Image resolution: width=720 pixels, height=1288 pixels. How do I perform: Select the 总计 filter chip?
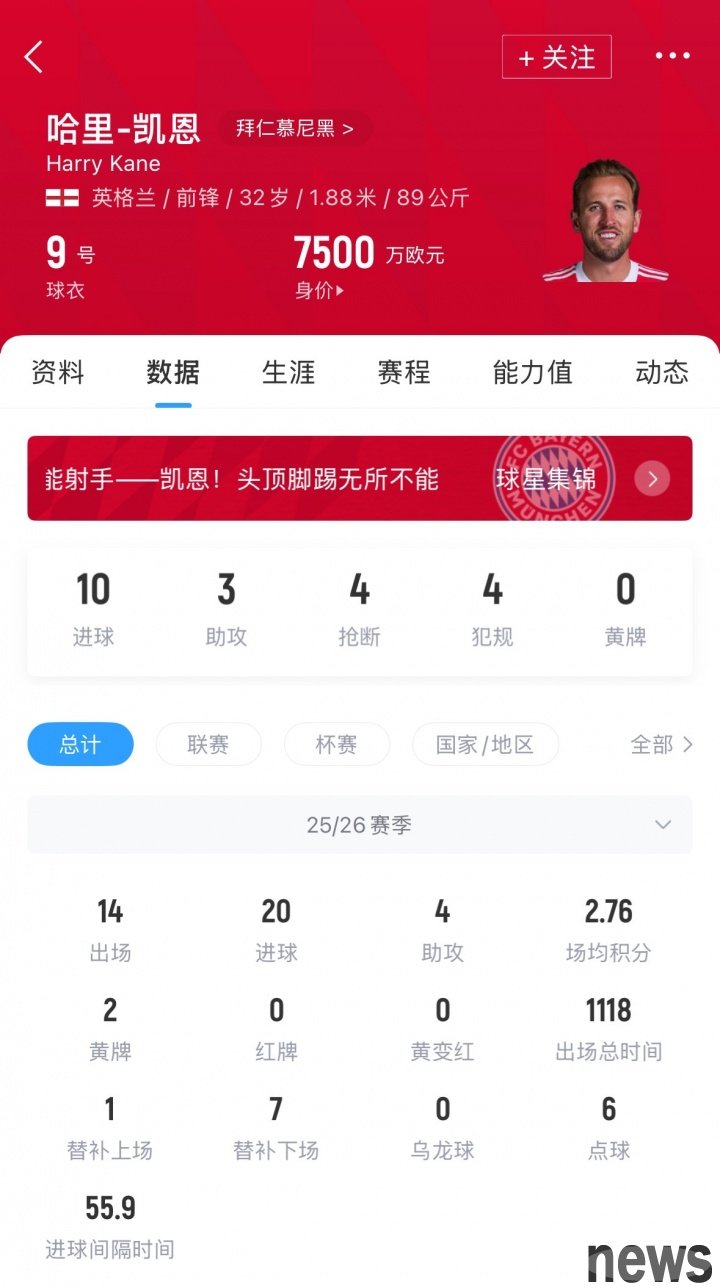(x=80, y=744)
